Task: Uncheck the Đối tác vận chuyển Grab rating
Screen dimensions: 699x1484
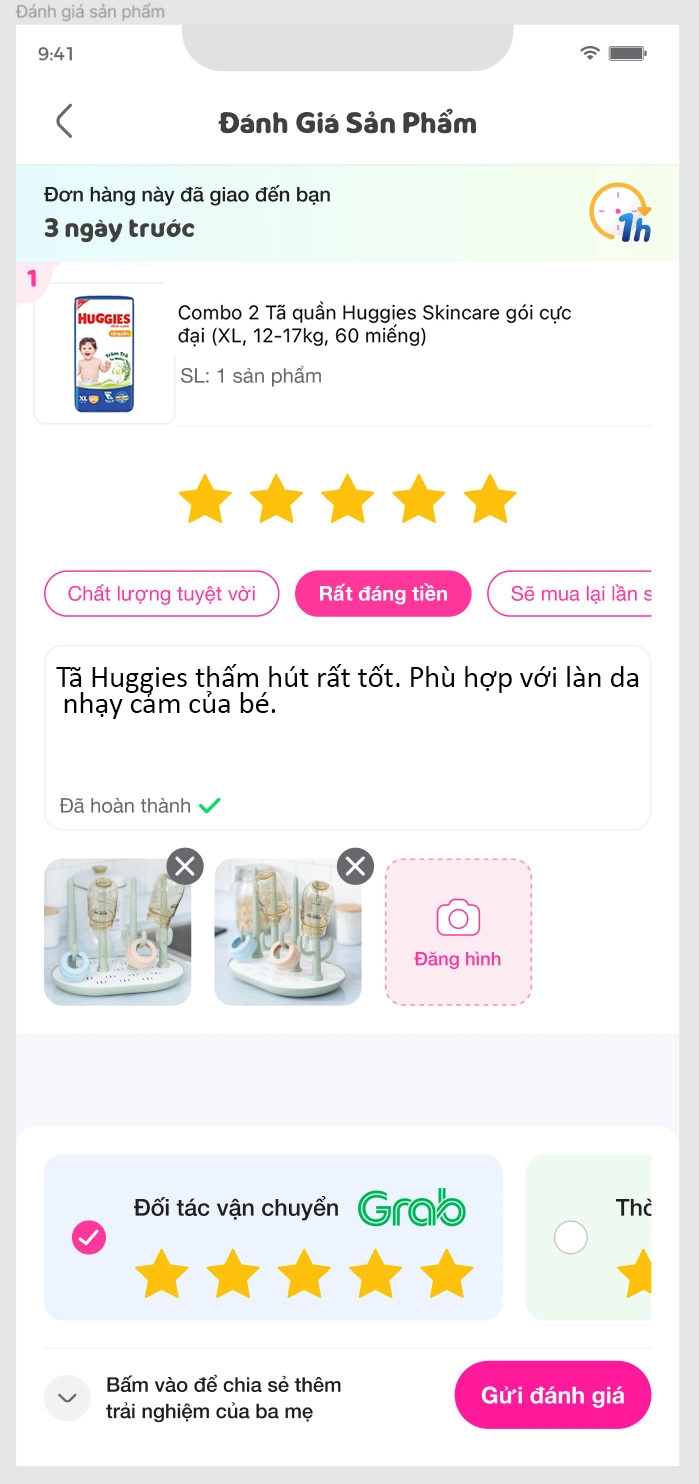Action: click(89, 1238)
